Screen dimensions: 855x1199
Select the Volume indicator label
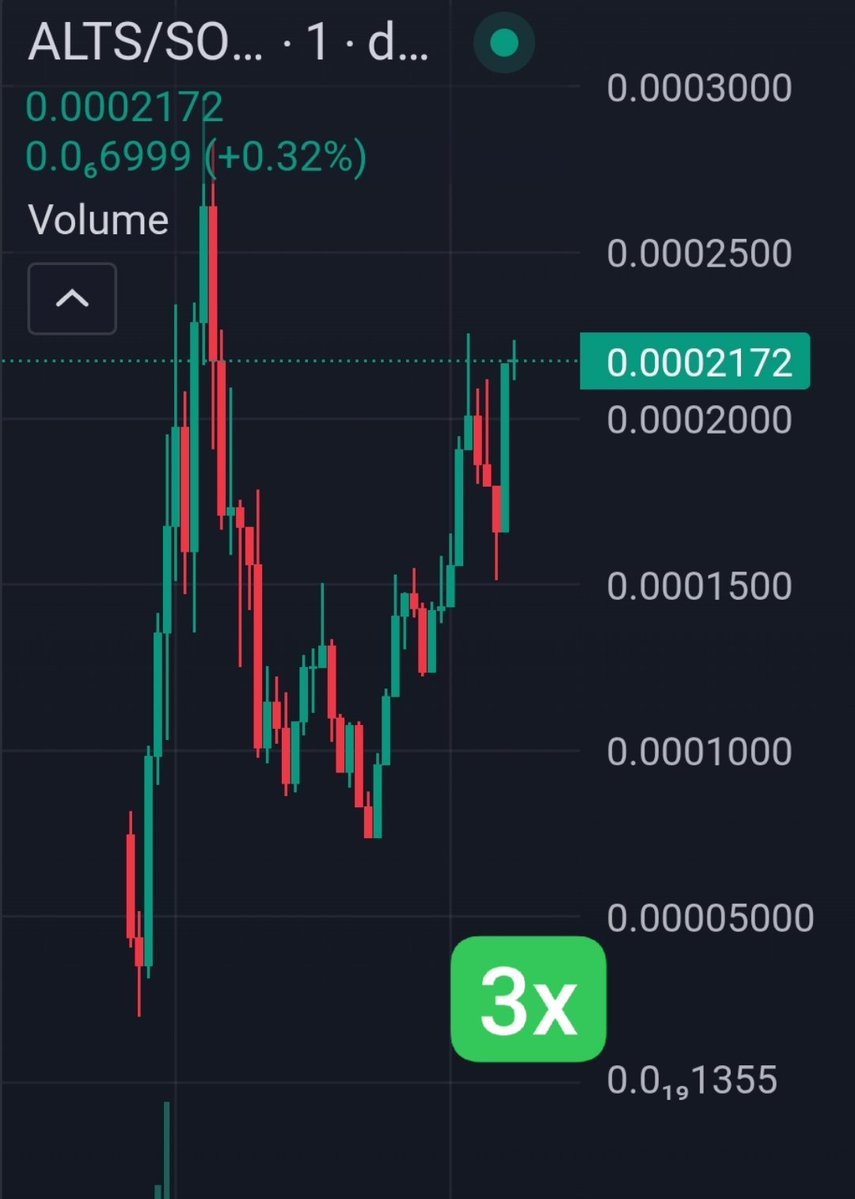click(x=98, y=219)
